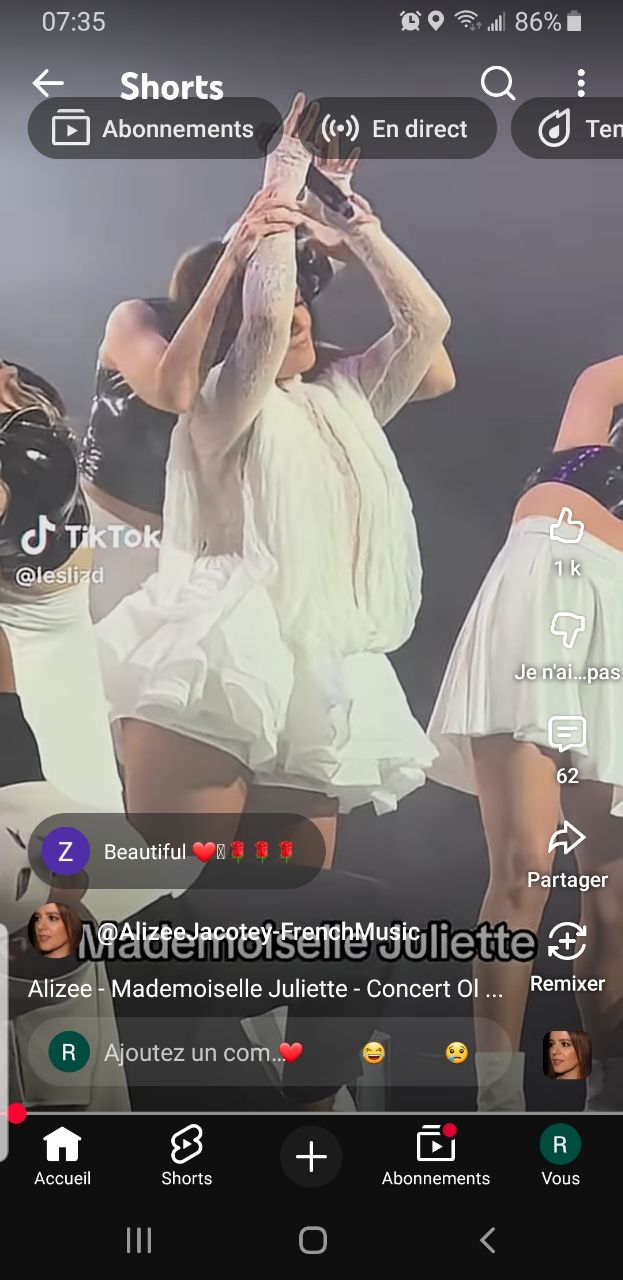Image resolution: width=623 pixels, height=1280 pixels.
Task: Remix this Short with Remixer
Action: click(567, 943)
